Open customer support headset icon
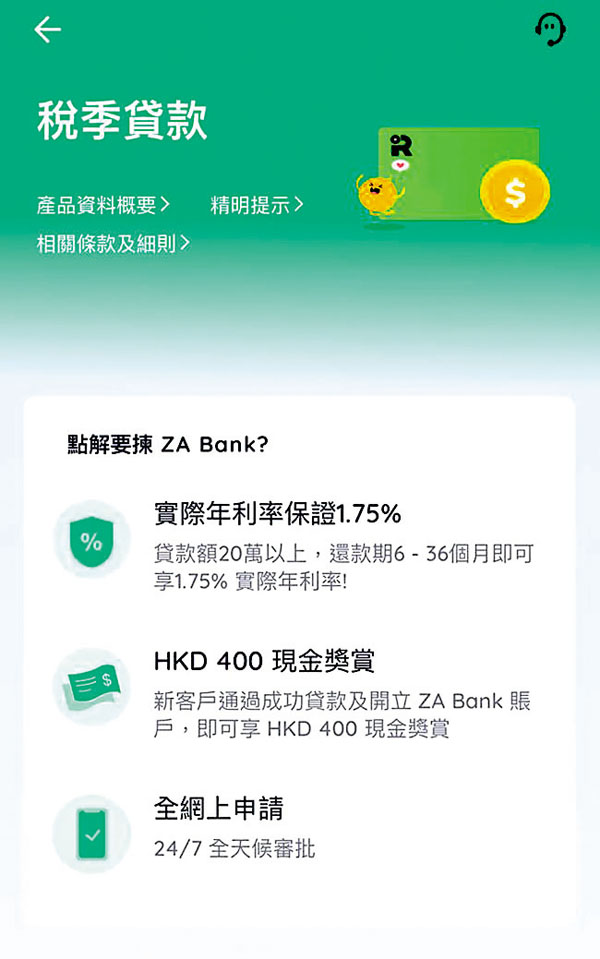 coord(550,30)
